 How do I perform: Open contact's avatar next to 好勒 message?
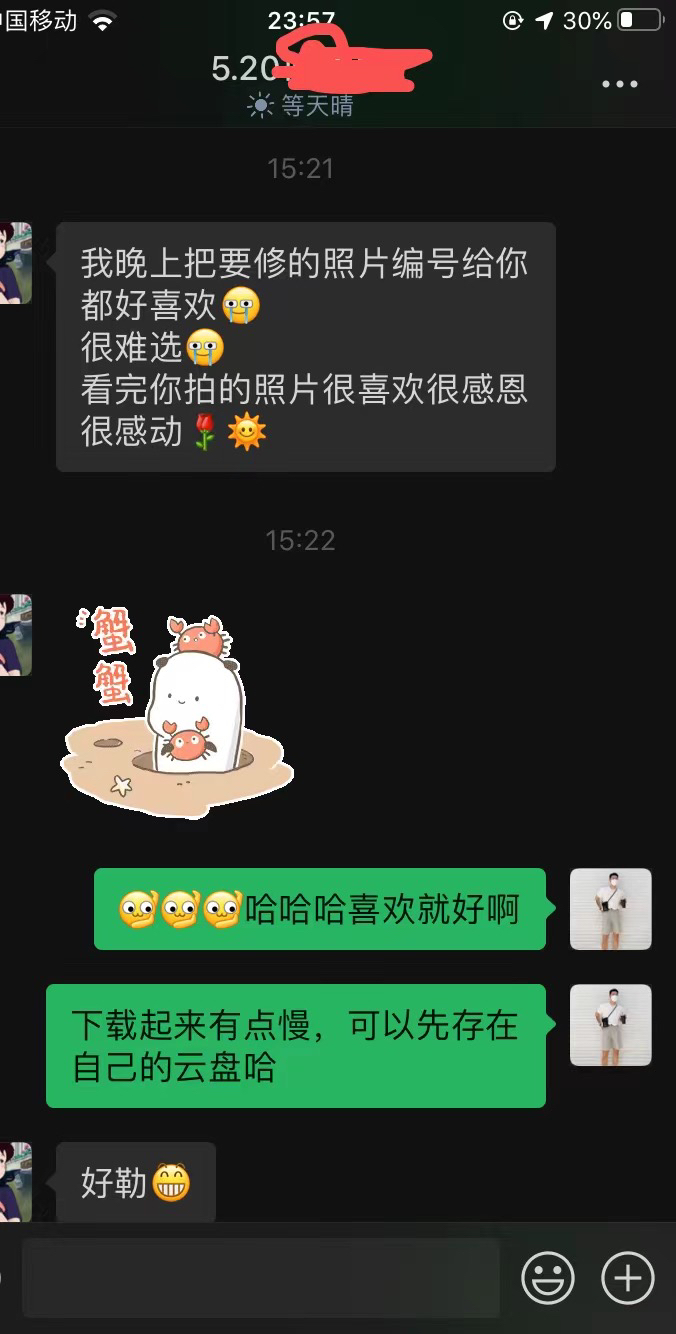tap(15, 1182)
